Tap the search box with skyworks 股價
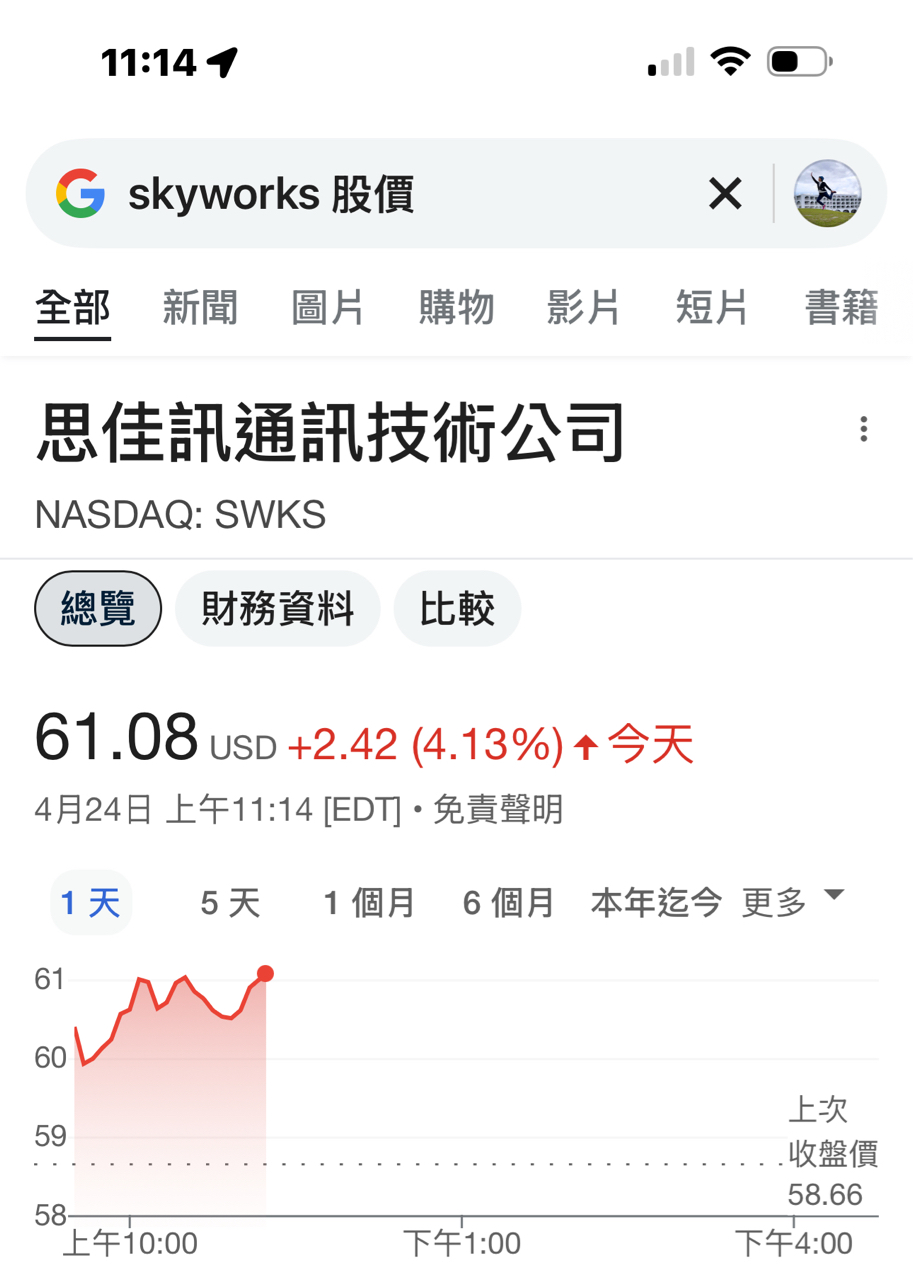Image resolution: width=913 pixels, height=1280 pixels. (x=400, y=194)
